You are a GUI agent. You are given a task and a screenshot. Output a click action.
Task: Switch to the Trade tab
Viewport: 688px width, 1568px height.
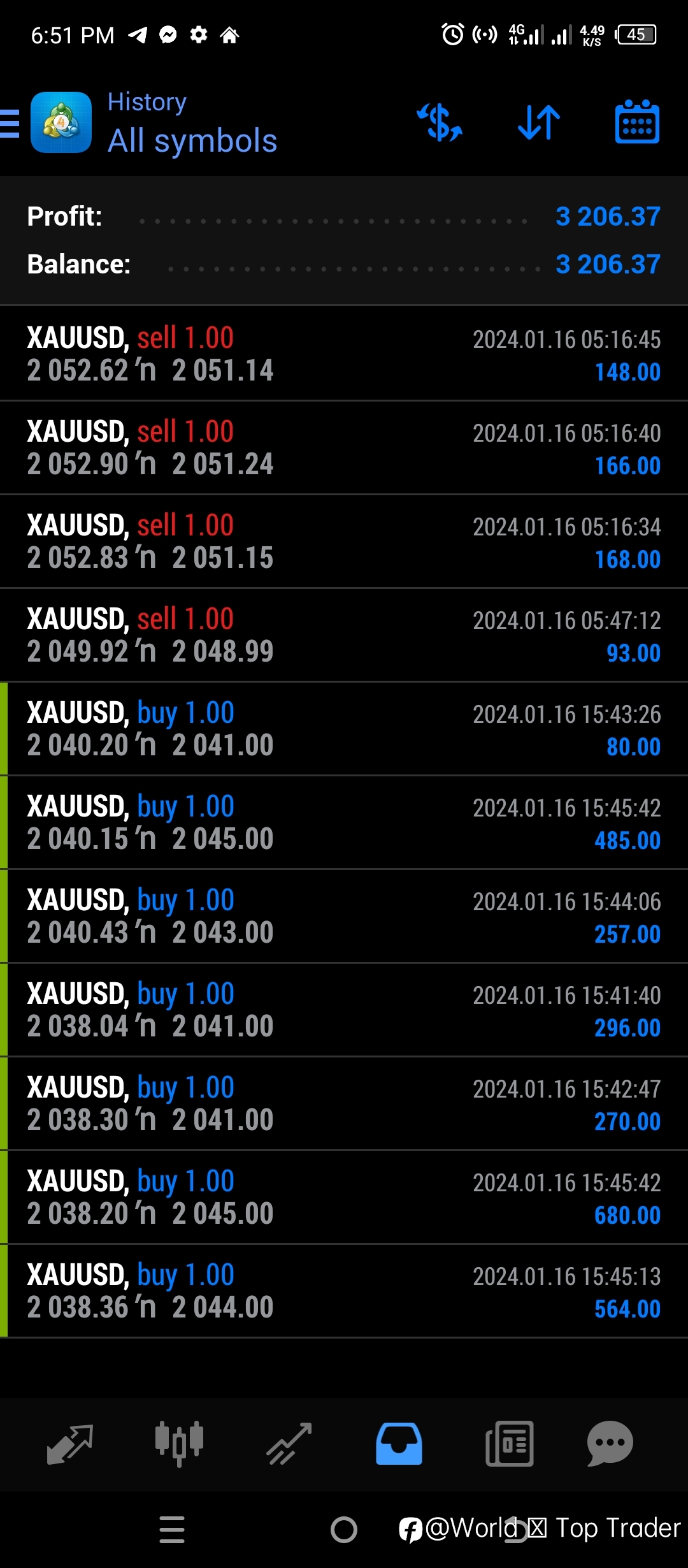click(x=289, y=1444)
